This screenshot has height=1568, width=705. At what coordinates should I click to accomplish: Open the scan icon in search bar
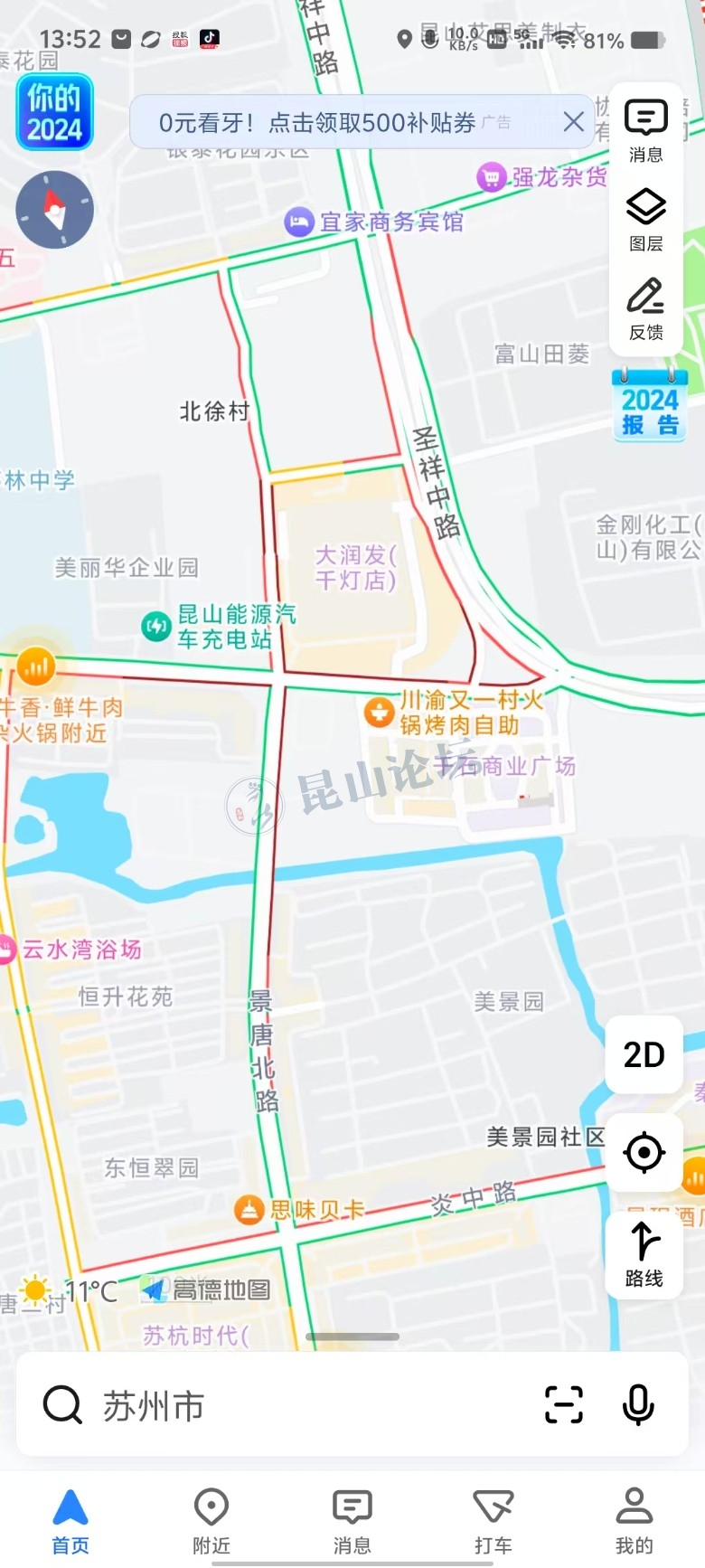(x=564, y=1404)
